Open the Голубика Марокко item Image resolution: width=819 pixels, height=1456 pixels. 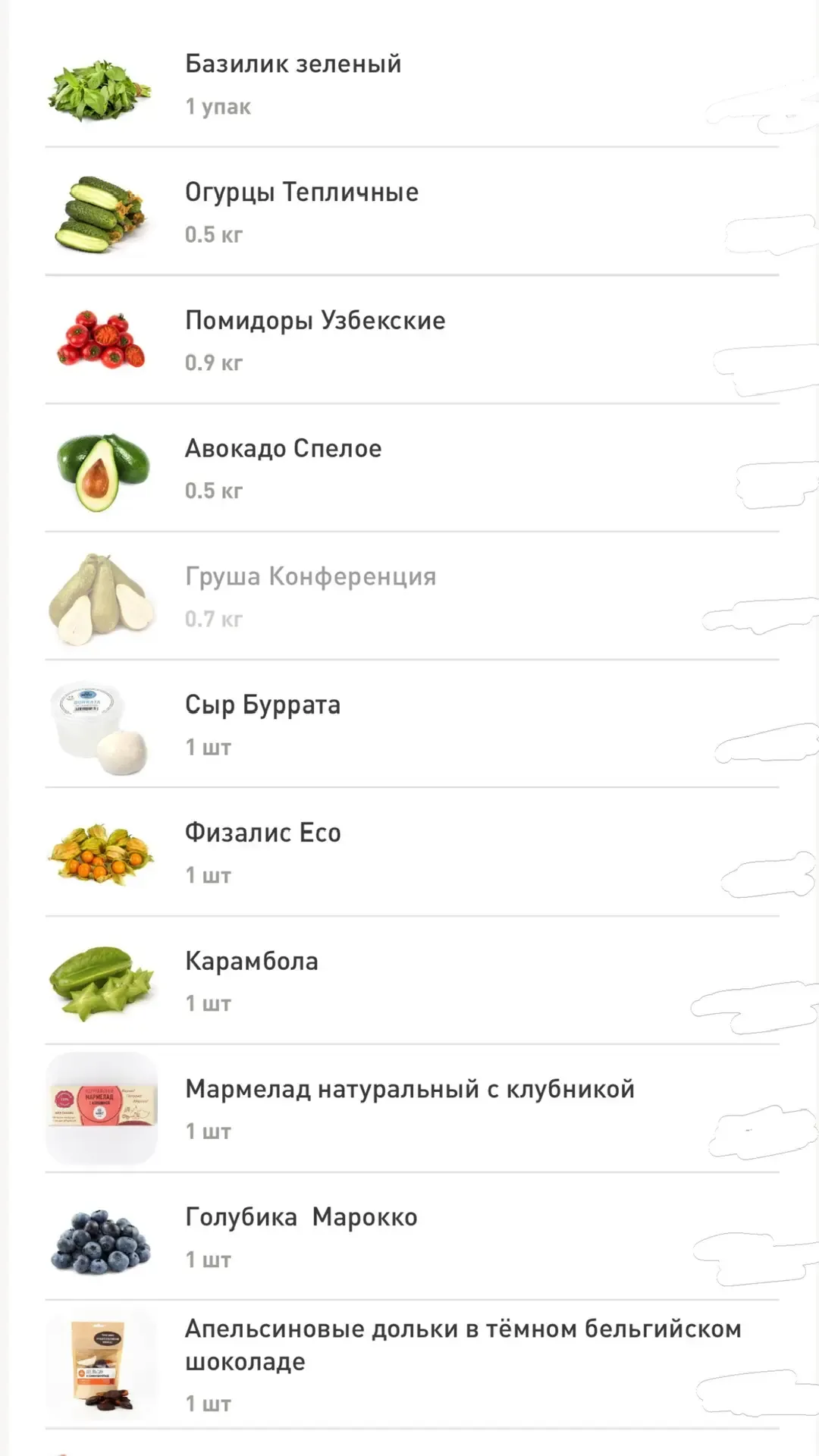coord(301,1218)
